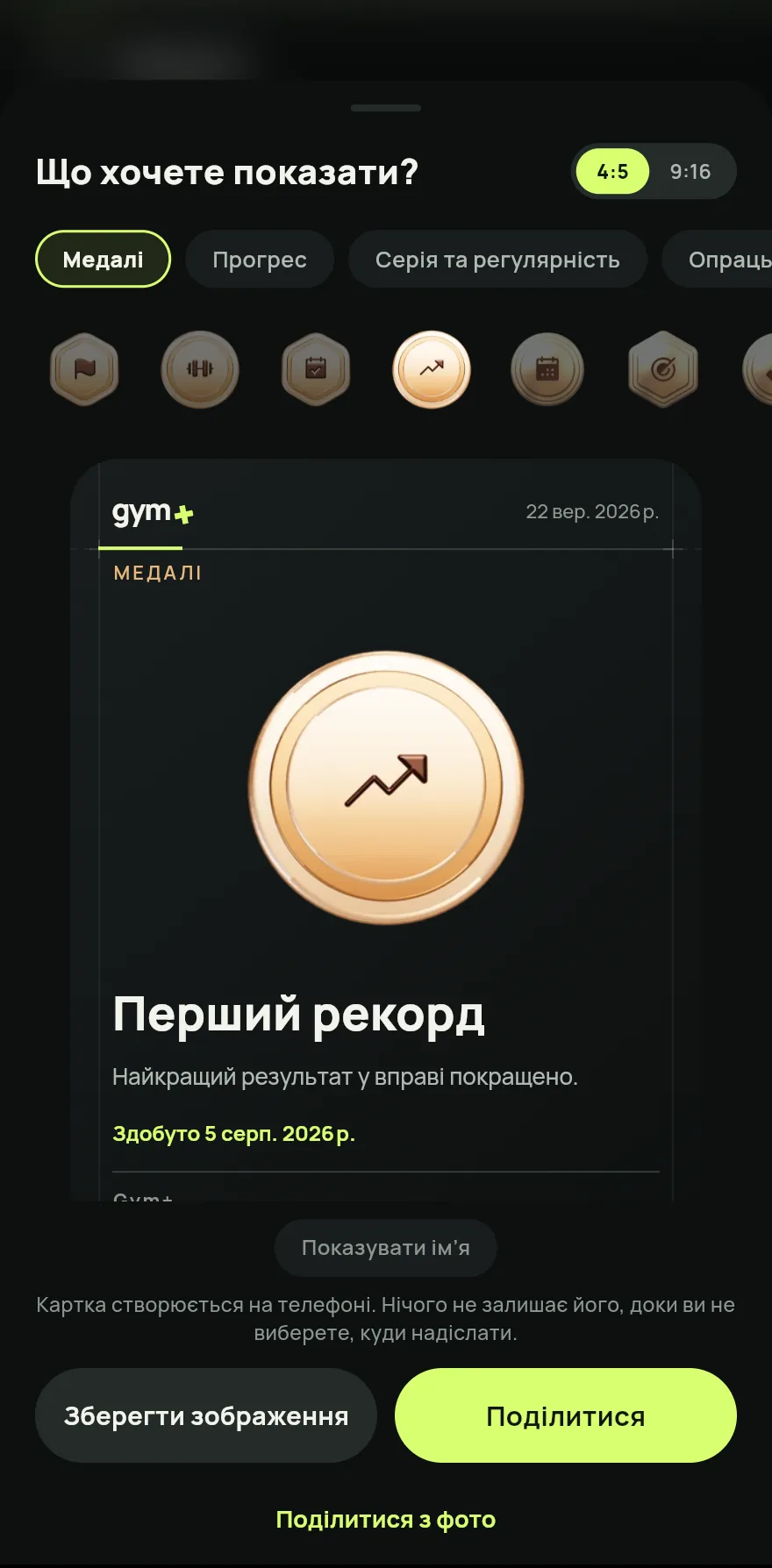Switch to the Прогрес chip
Viewport: 772px width, 1568px height.
260,260
